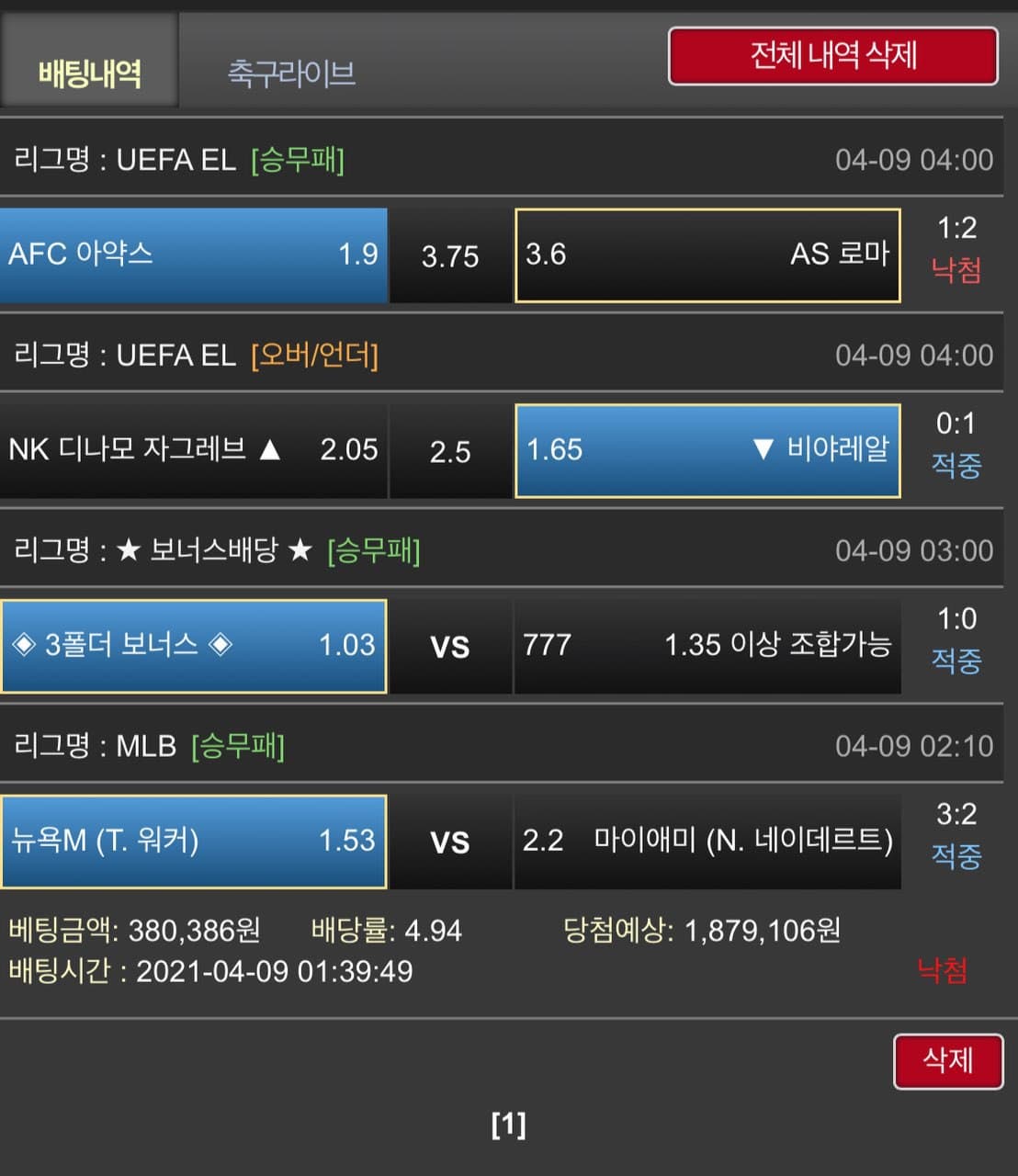Tap the 전체 내역 삭제 button
Screen dimensions: 1018x1176
[832, 56]
